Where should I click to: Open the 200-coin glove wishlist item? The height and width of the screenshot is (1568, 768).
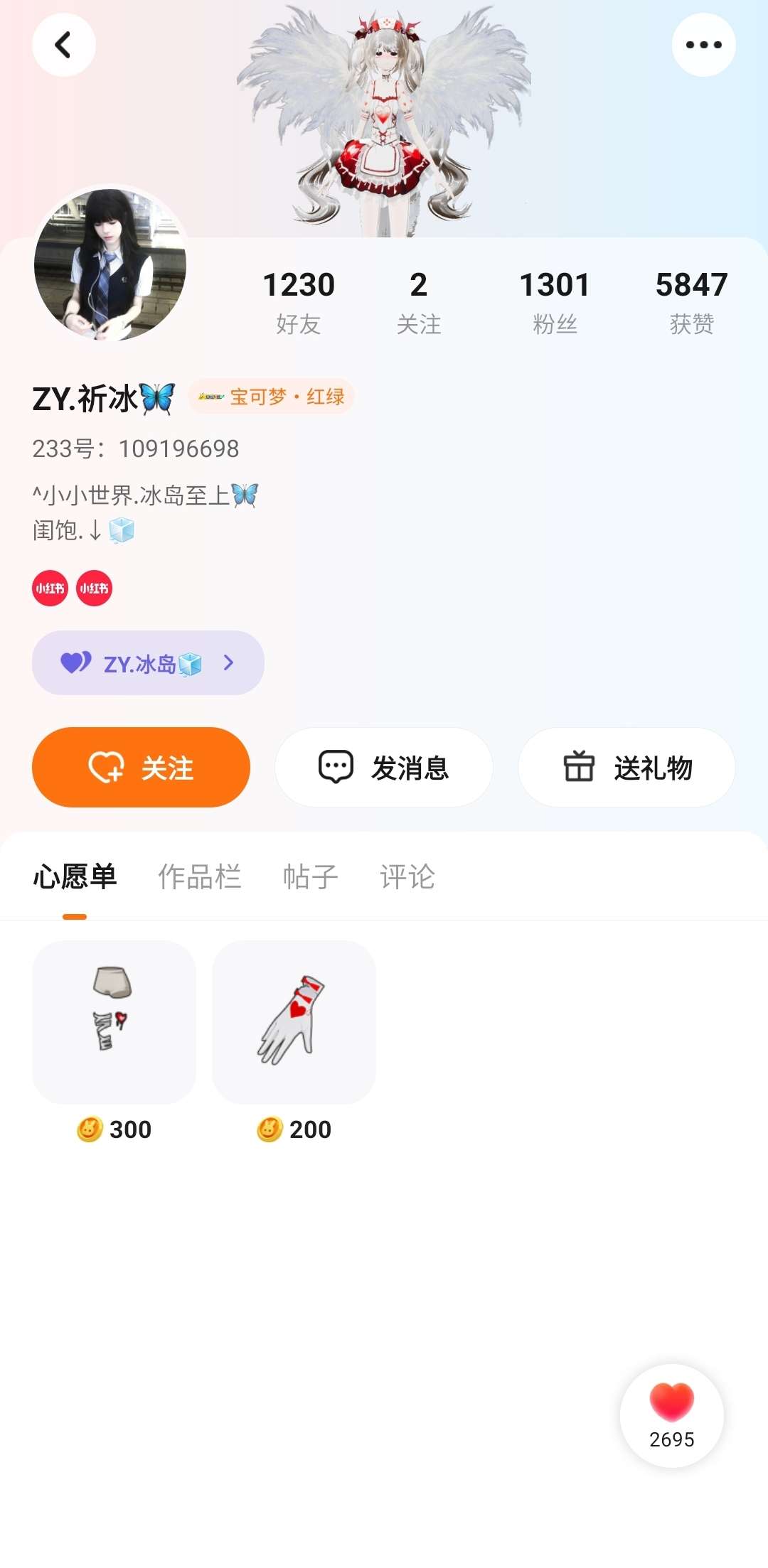click(x=294, y=1022)
